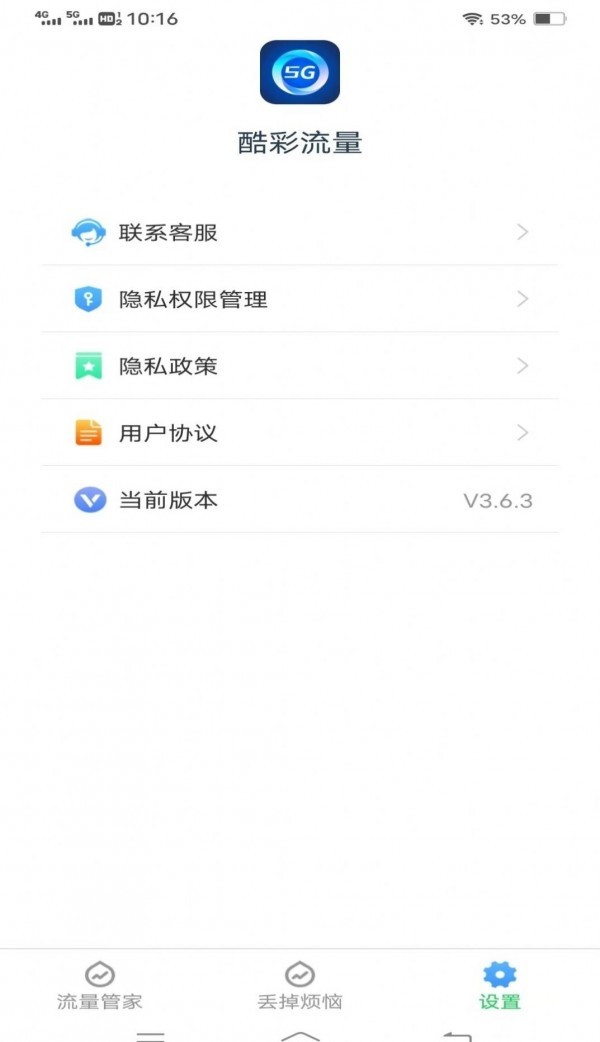Open 隐私权限管理 privacy permissions

(300, 299)
